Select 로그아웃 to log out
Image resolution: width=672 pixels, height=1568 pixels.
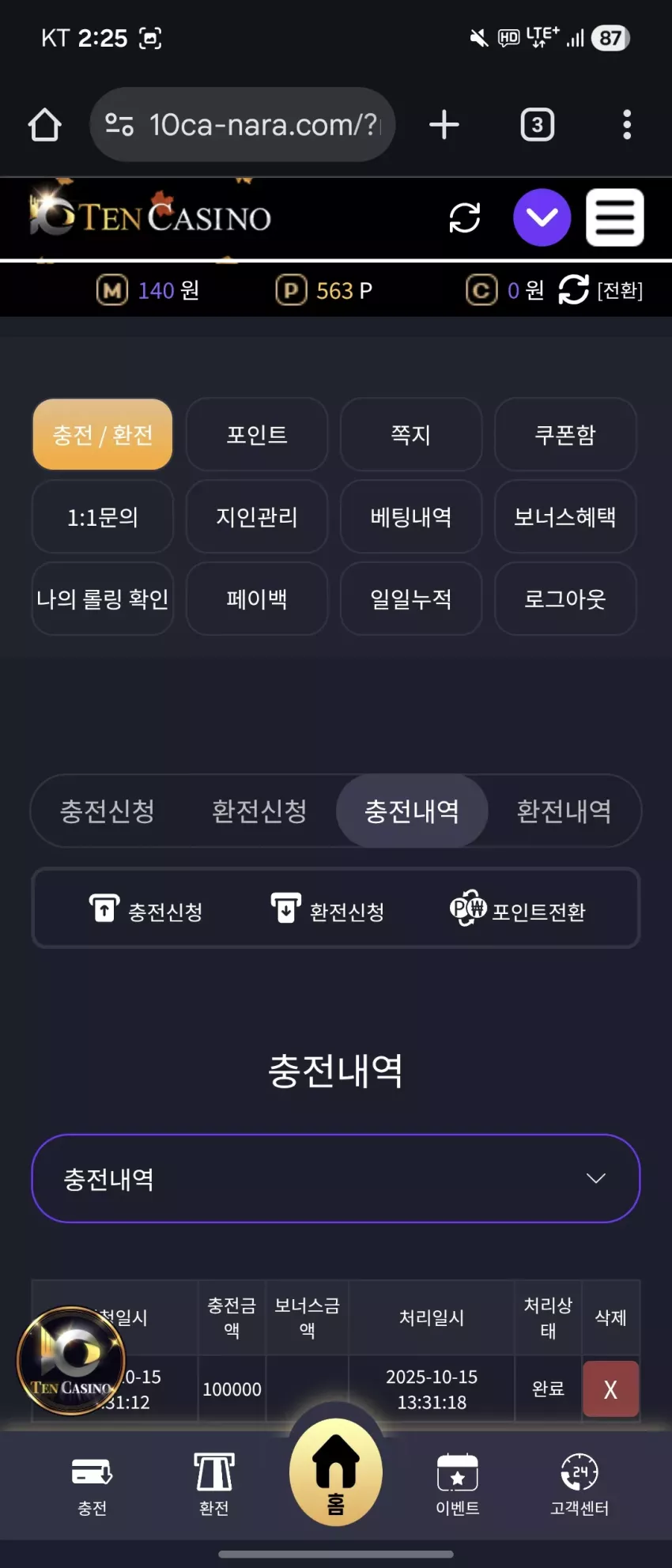(x=565, y=599)
